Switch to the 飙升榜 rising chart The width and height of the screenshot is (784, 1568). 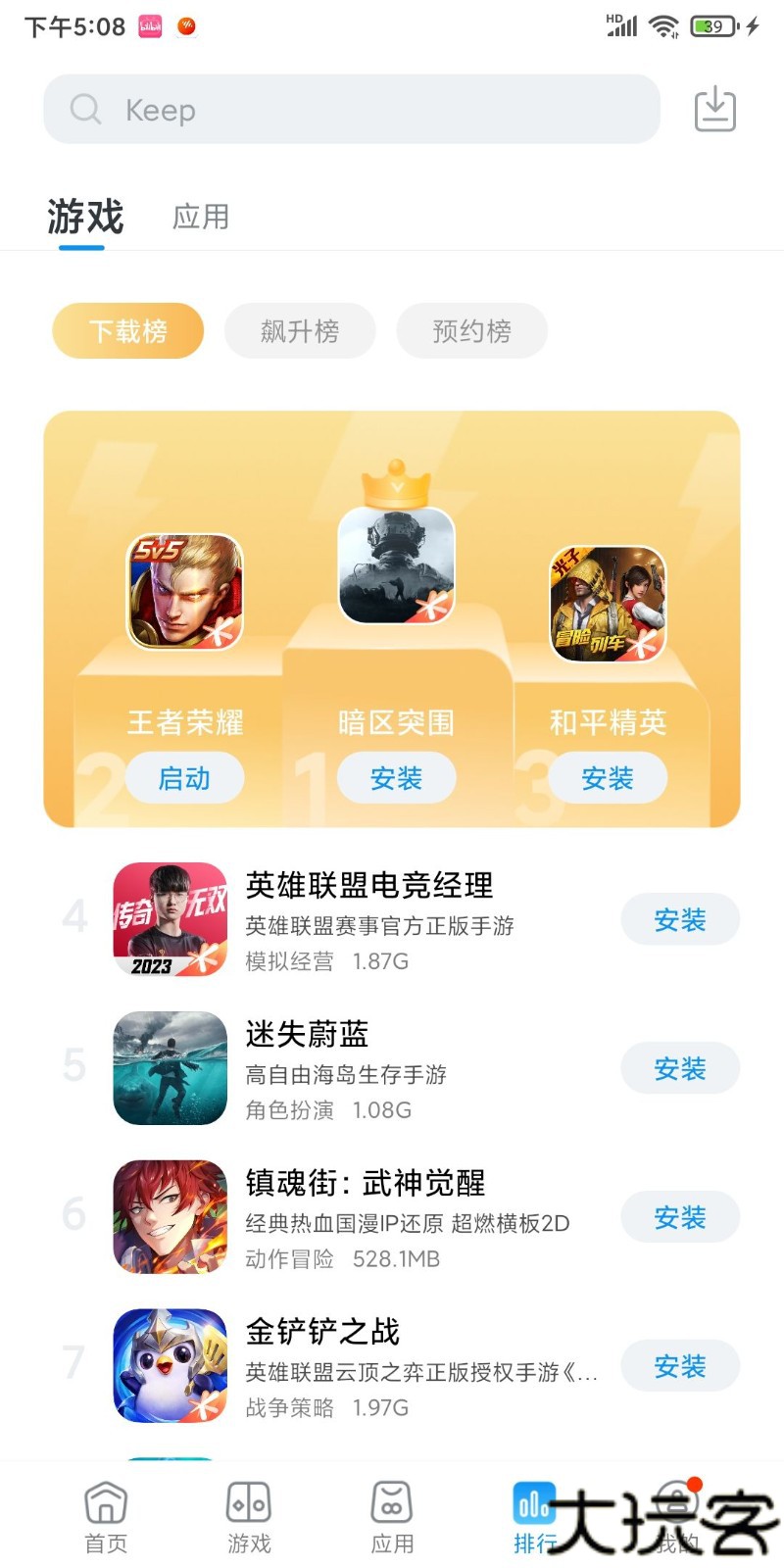300,331
